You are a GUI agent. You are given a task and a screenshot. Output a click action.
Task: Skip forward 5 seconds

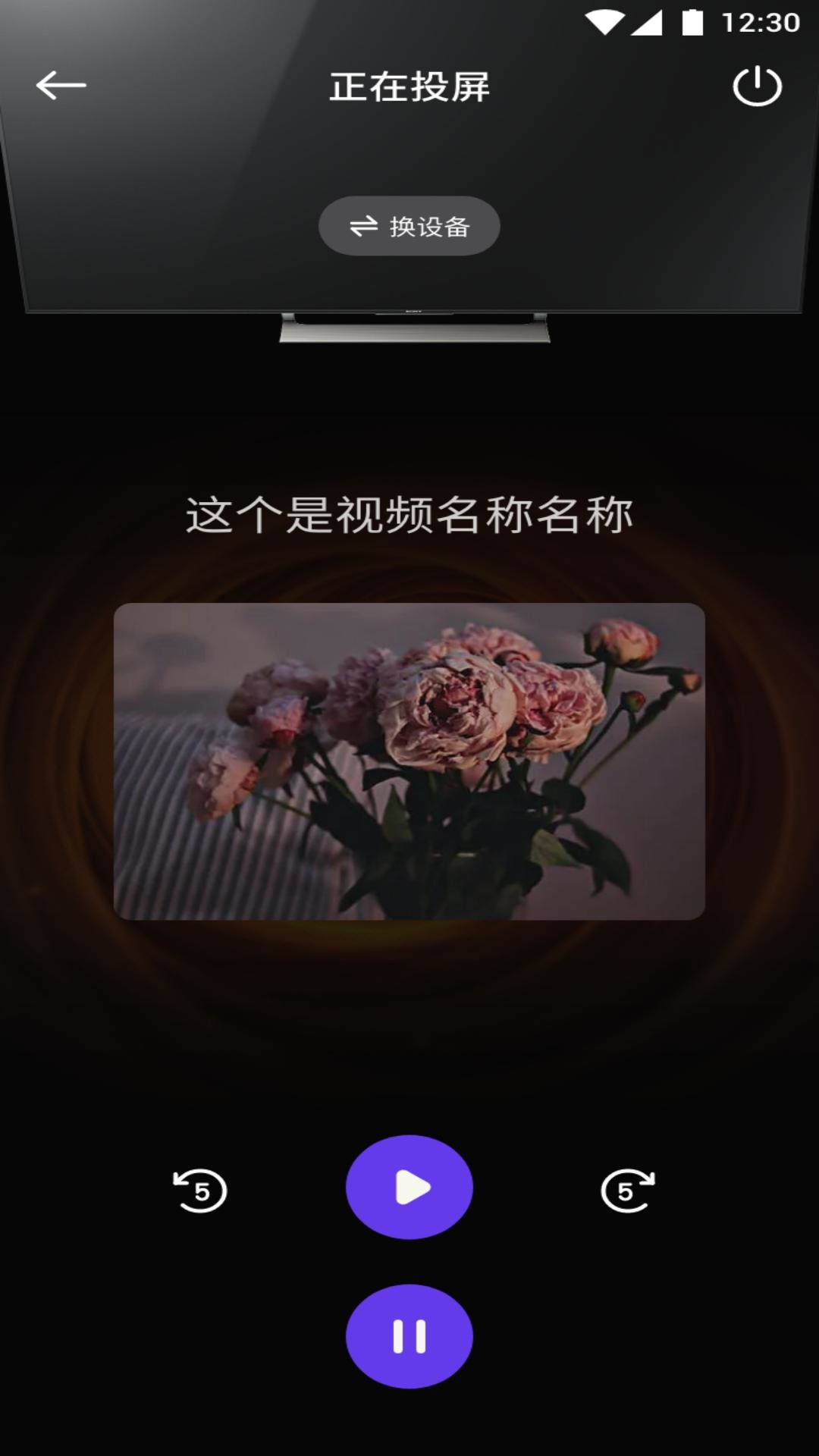[627, 1191]
